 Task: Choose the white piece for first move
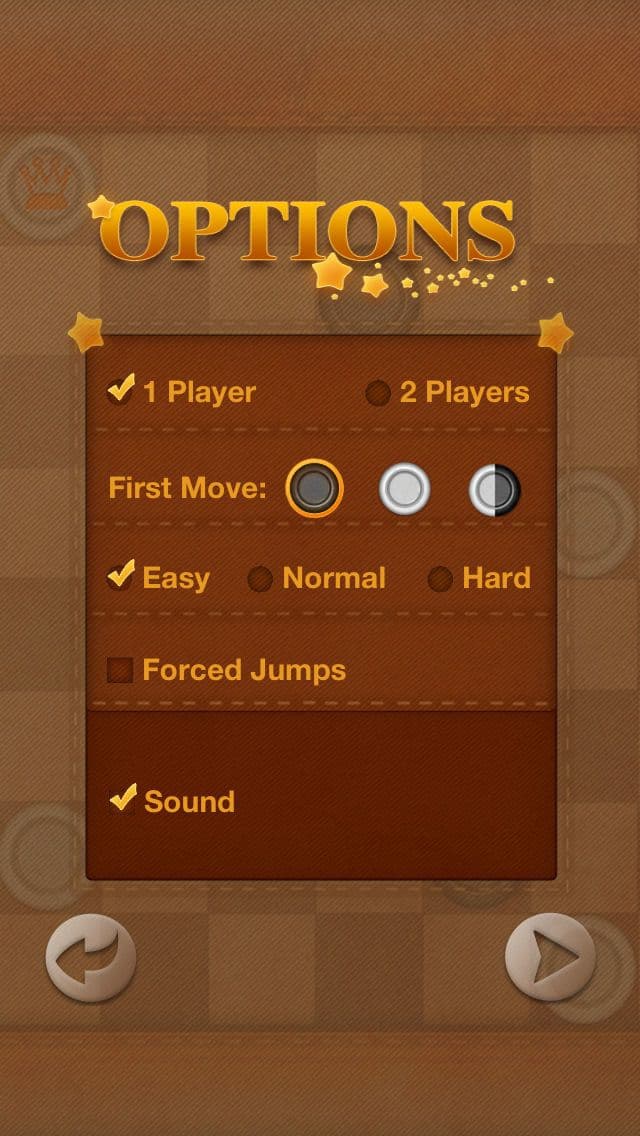coord(404,489)
